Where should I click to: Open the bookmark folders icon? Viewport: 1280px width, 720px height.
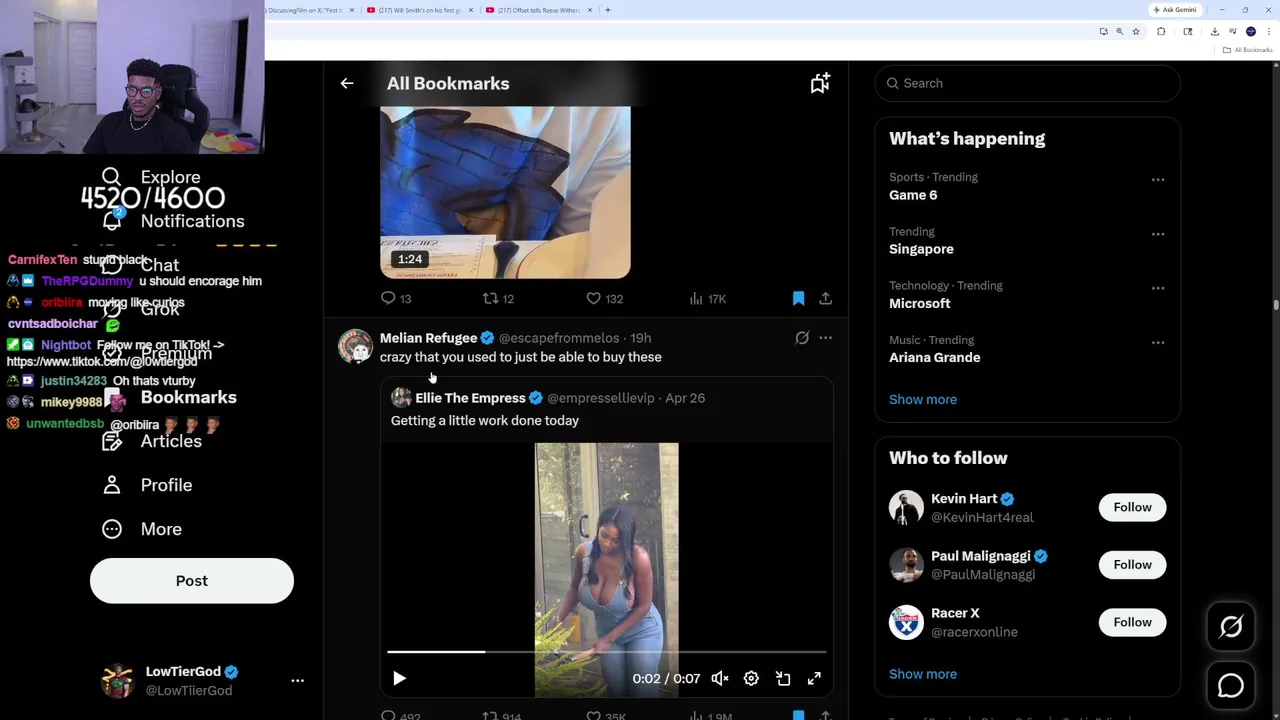(x=820, y=84)
